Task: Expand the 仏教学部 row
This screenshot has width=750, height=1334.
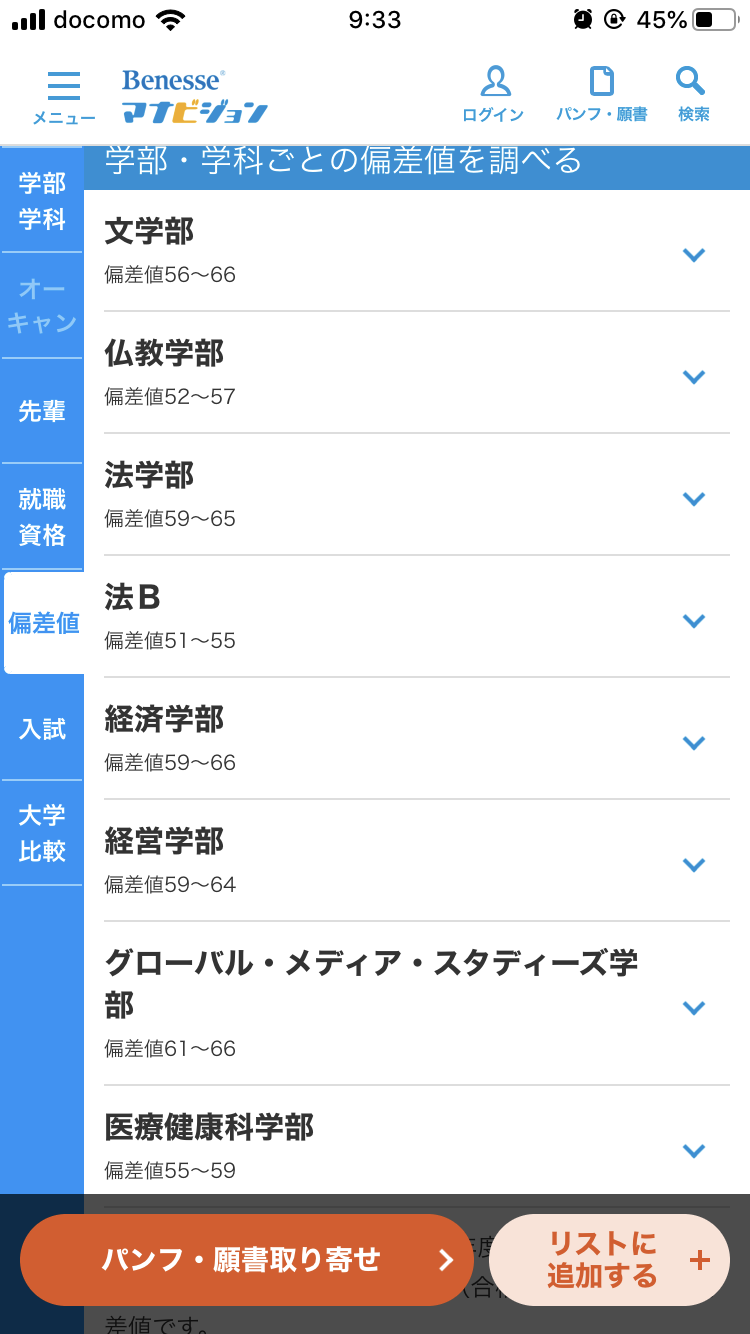Action: click(x=417, y=373)
